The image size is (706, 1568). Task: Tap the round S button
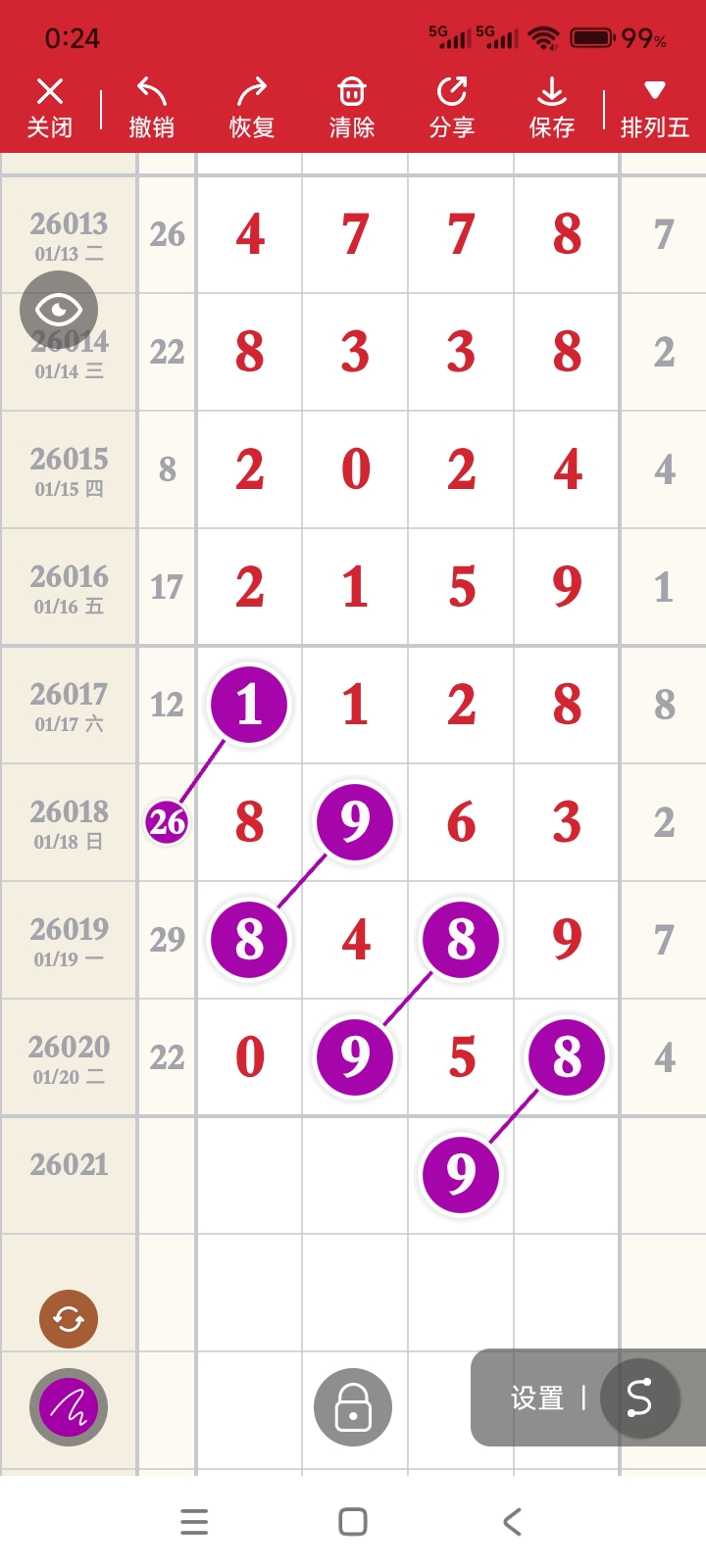[639, 1398]
